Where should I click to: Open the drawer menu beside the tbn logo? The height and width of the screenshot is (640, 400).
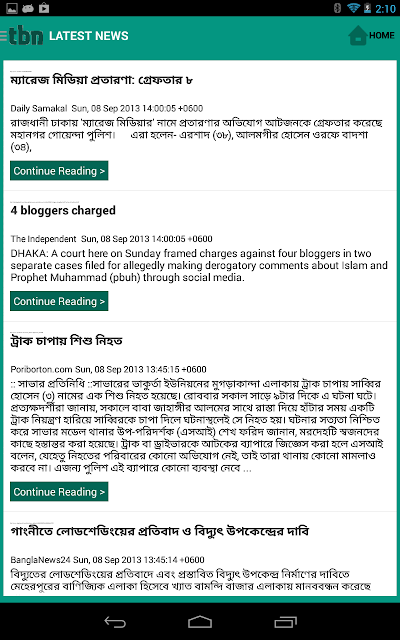click(x=4, y=36)
